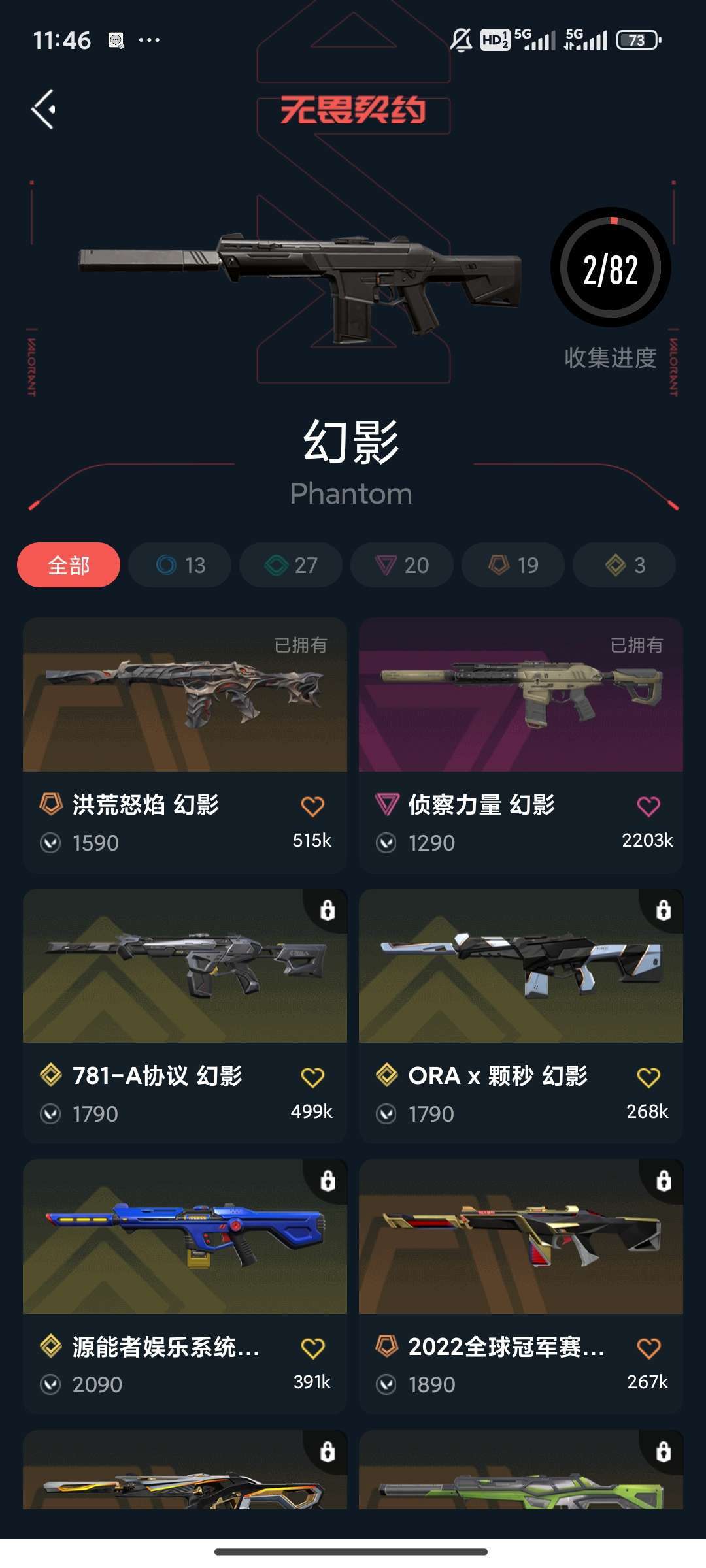Like the 侦察力量 幻影 skin
This screenshot has width=706, height=1568.
click(x=648, y=806)
